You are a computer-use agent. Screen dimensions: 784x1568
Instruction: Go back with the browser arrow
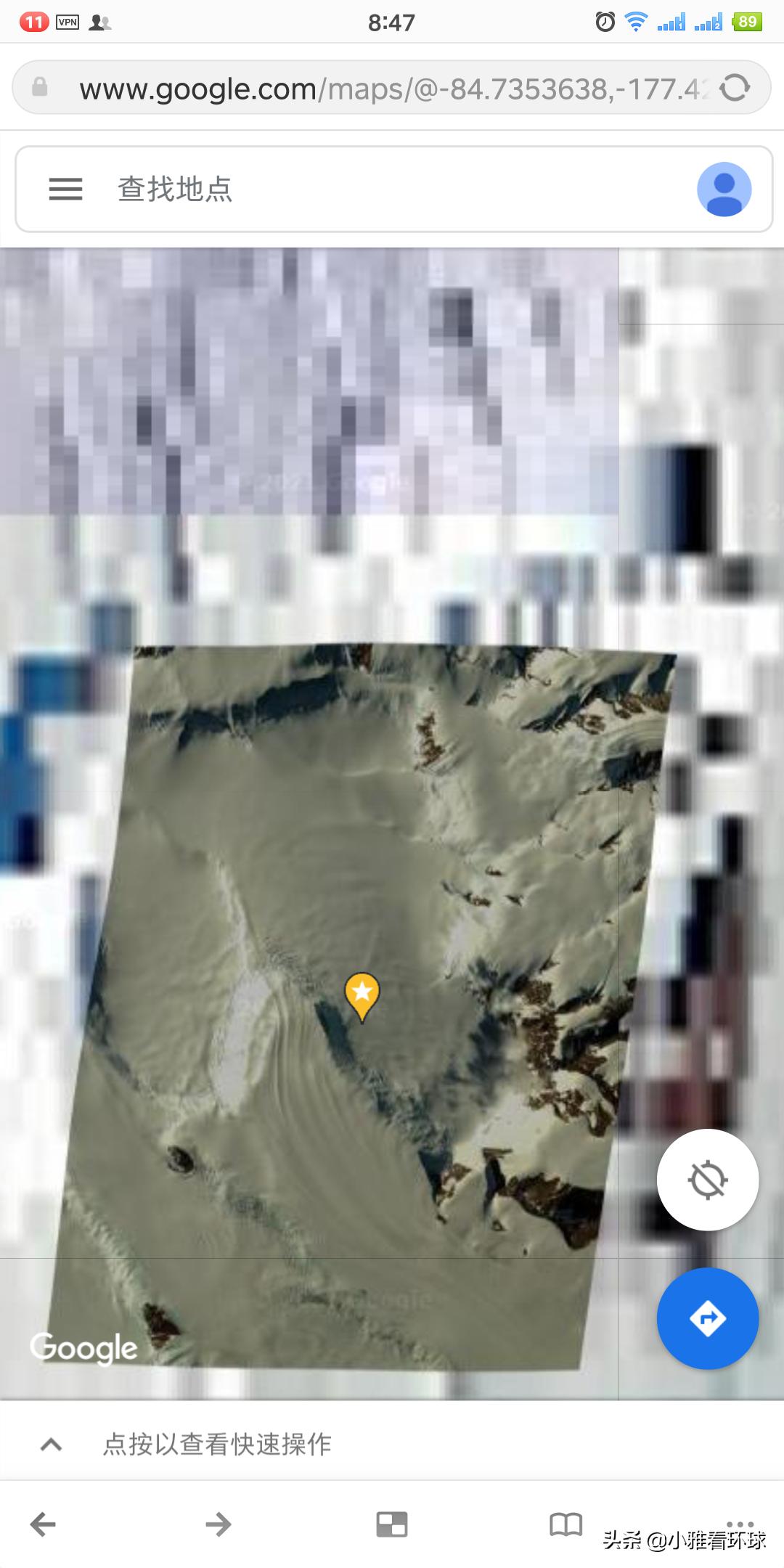tap(42, 1524)
